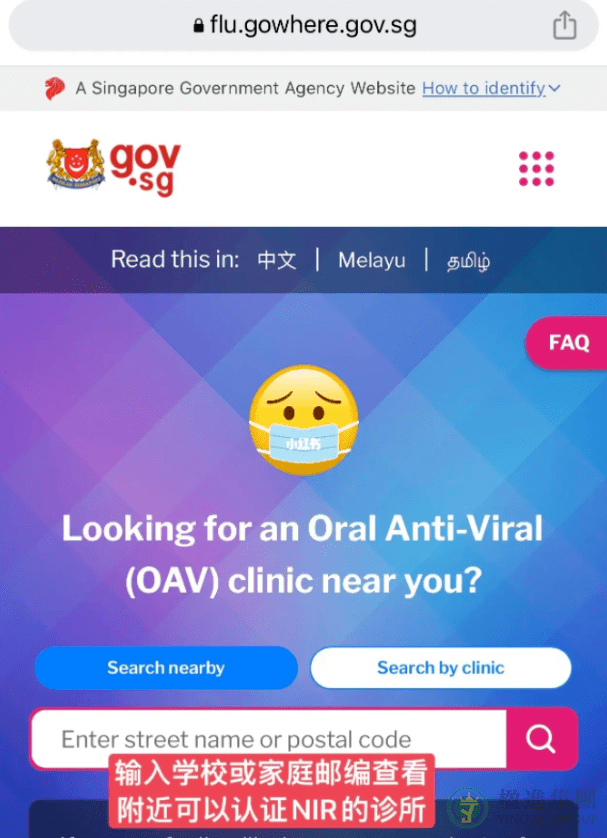Tap the pink magnifier search button
The height and width of the screenshot is (838, 607).
(x=541, y=739)
